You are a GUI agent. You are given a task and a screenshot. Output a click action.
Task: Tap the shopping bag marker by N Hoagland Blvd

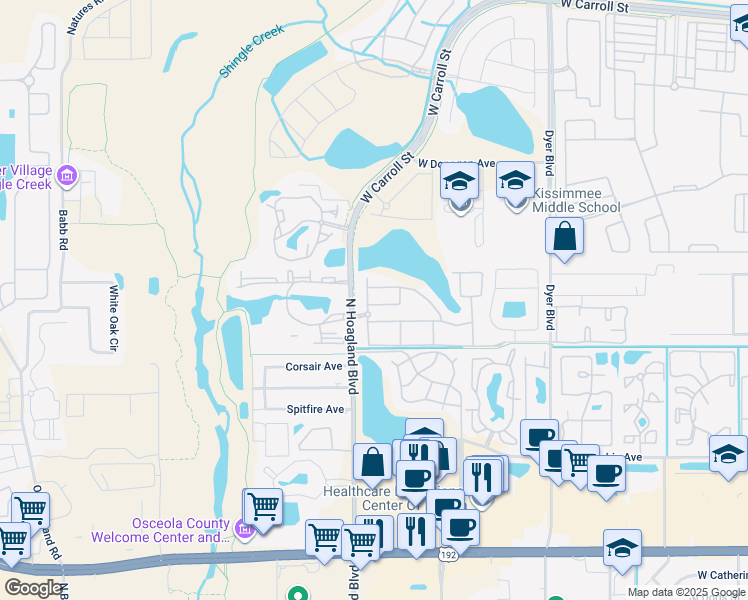point(373,463)
